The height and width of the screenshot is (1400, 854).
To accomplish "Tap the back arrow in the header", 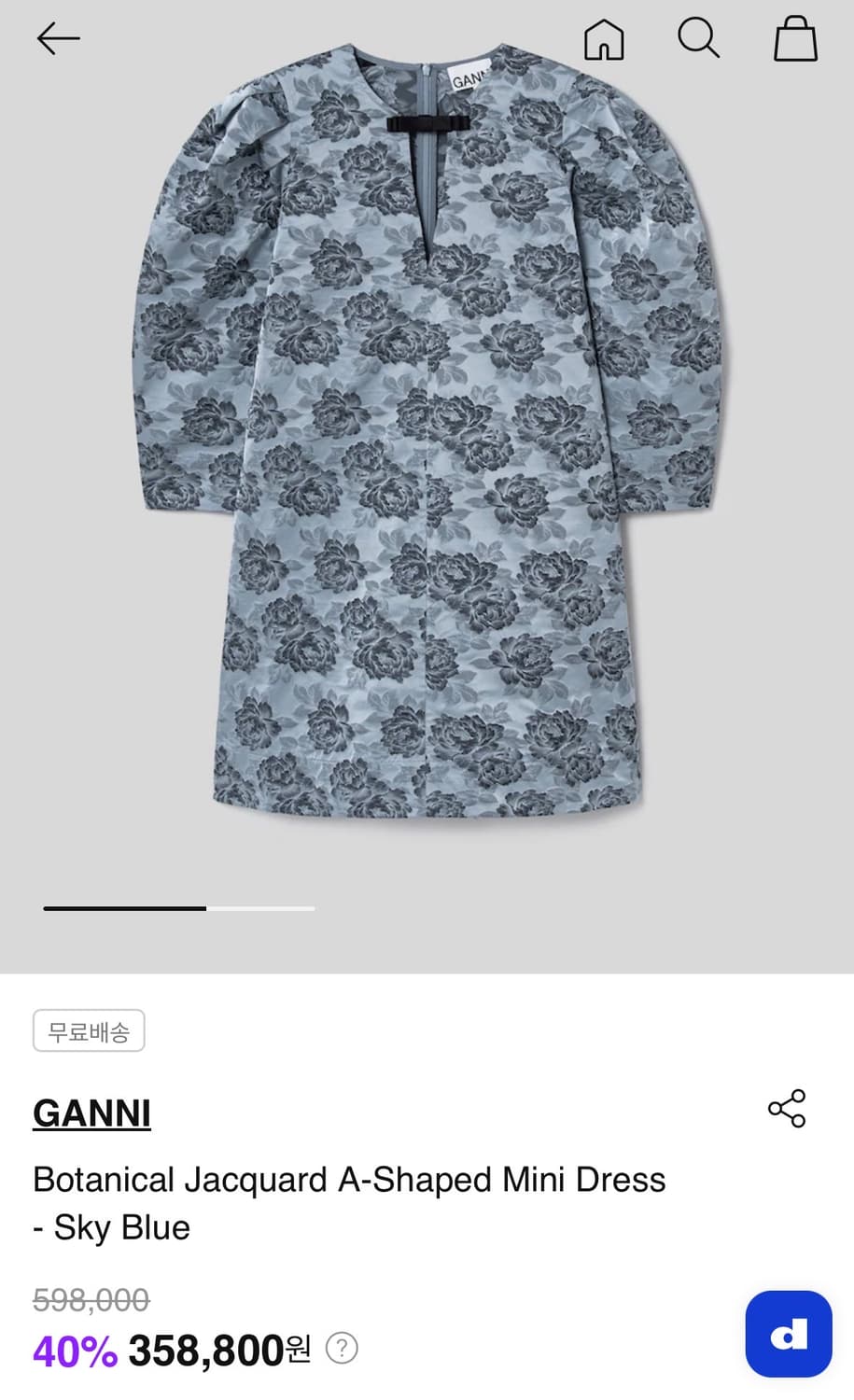I will pos(58,38).
